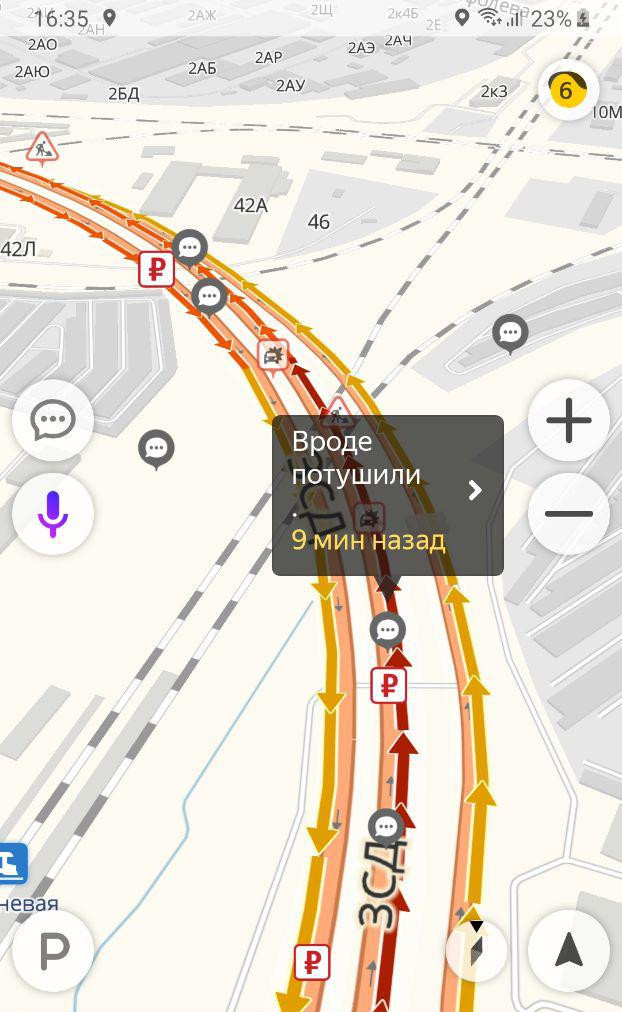Tap the ruble toll marker near 42Л
This screenshot has width=622, height=1012.
pyautogui.click(x=156, y=268)
